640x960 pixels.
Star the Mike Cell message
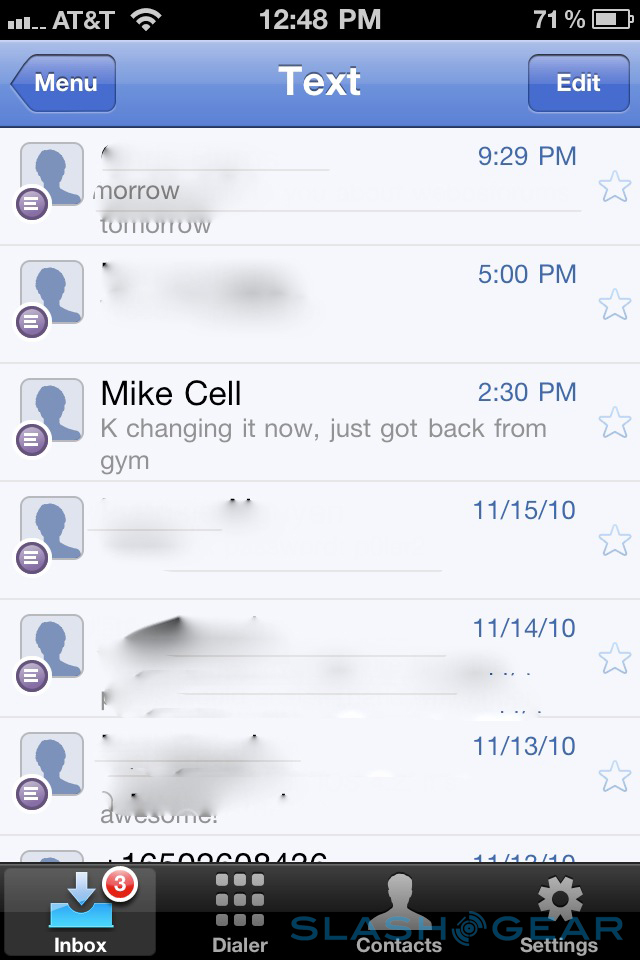[x=614, y=423]
